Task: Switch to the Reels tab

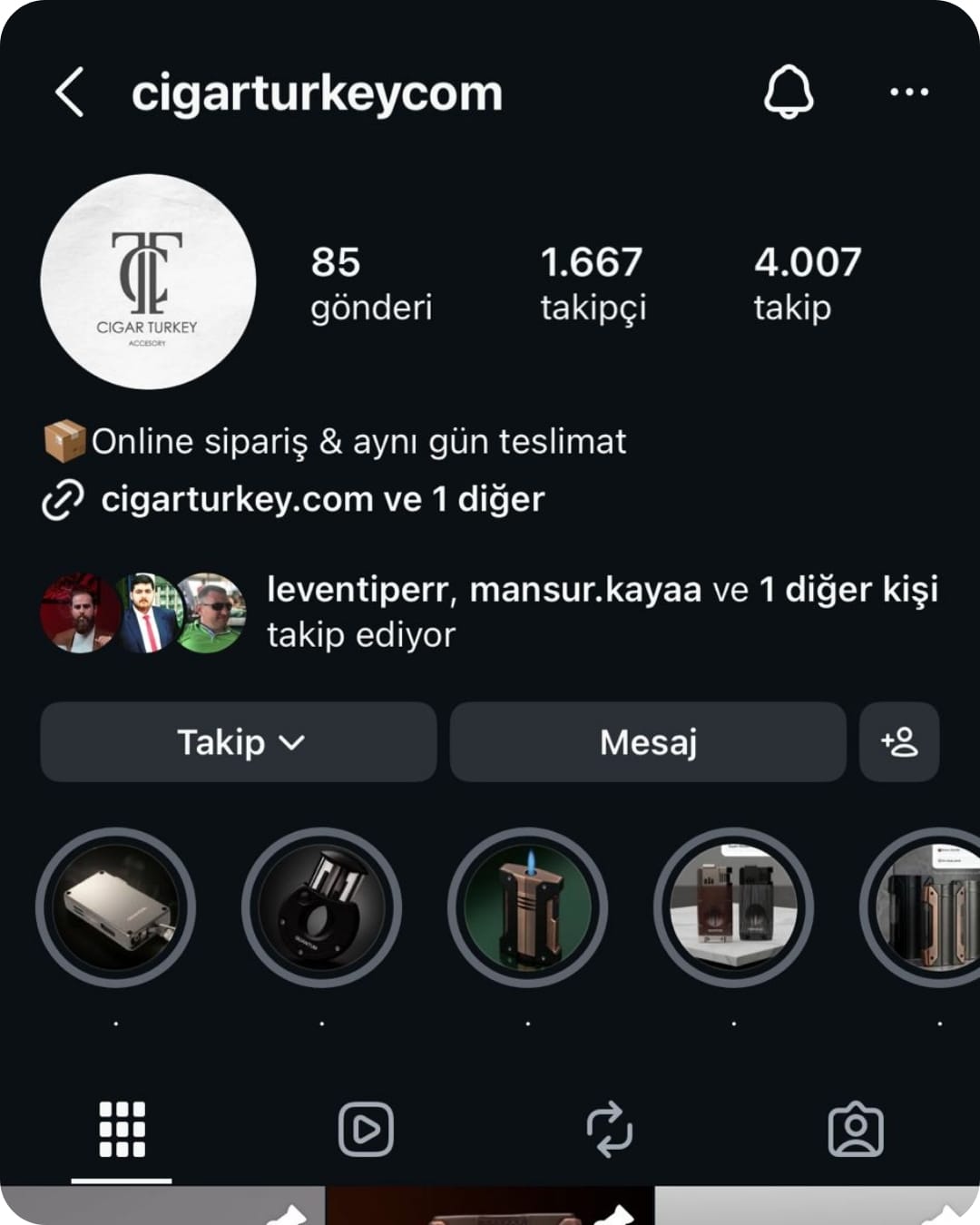Action: point(366,1130)
